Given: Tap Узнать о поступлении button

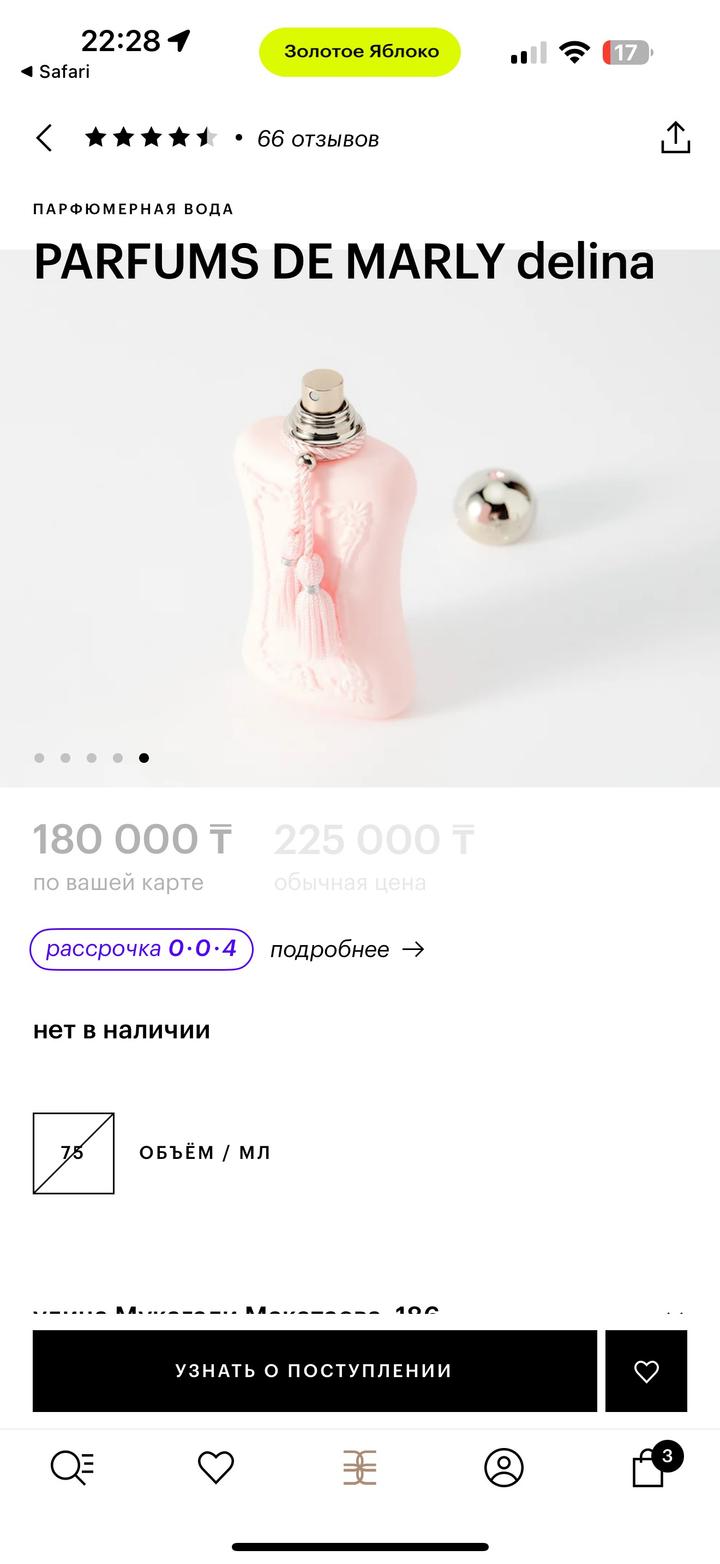Looking at the screenshot, I should (x=314, y=1371).
